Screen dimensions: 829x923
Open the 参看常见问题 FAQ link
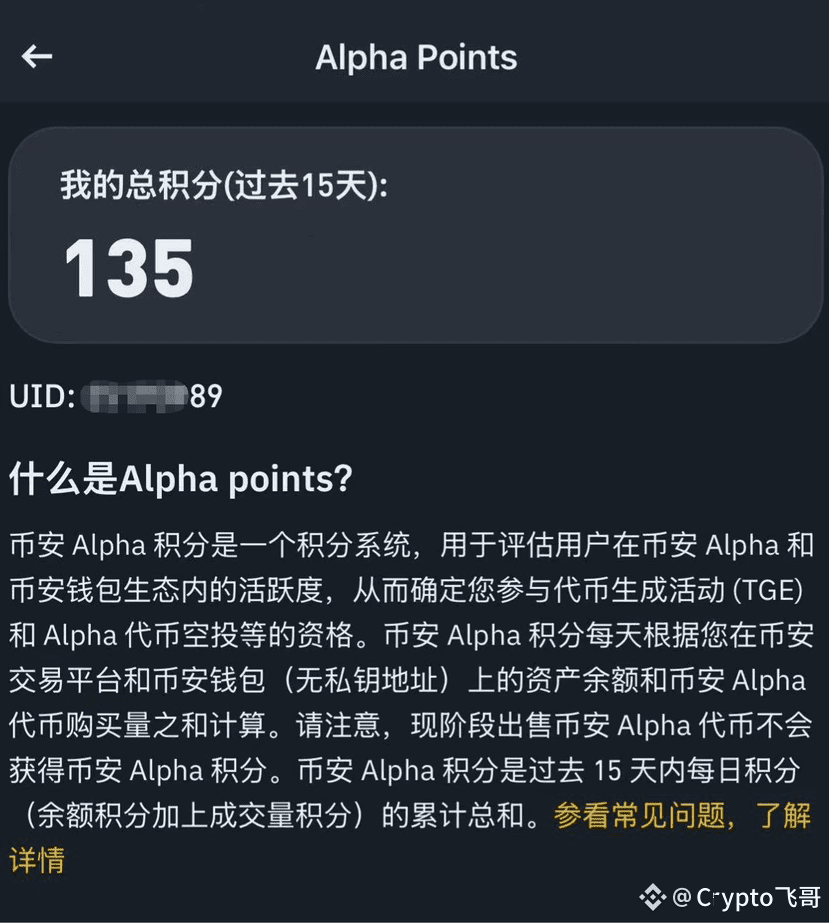coord(640,814)
